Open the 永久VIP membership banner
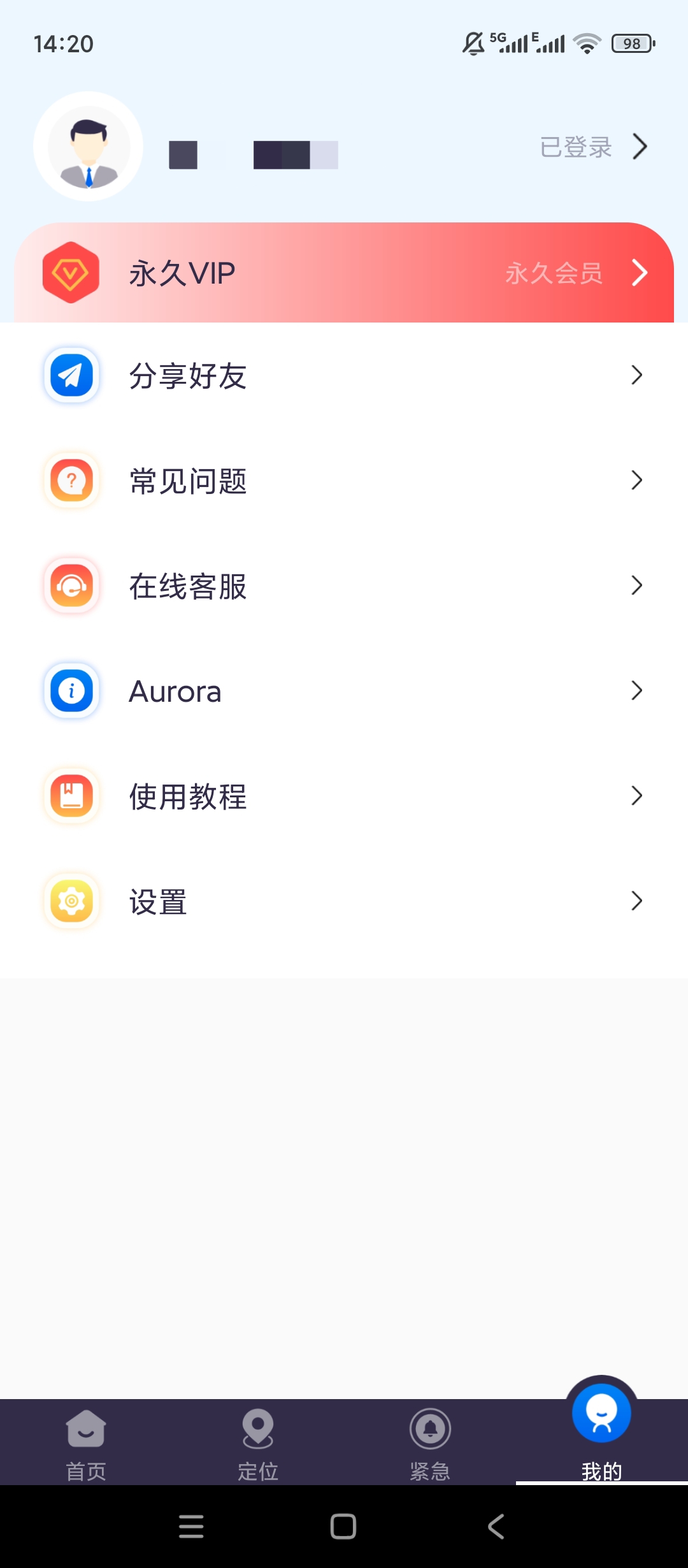688x1568 pixels. pos(344,273)
